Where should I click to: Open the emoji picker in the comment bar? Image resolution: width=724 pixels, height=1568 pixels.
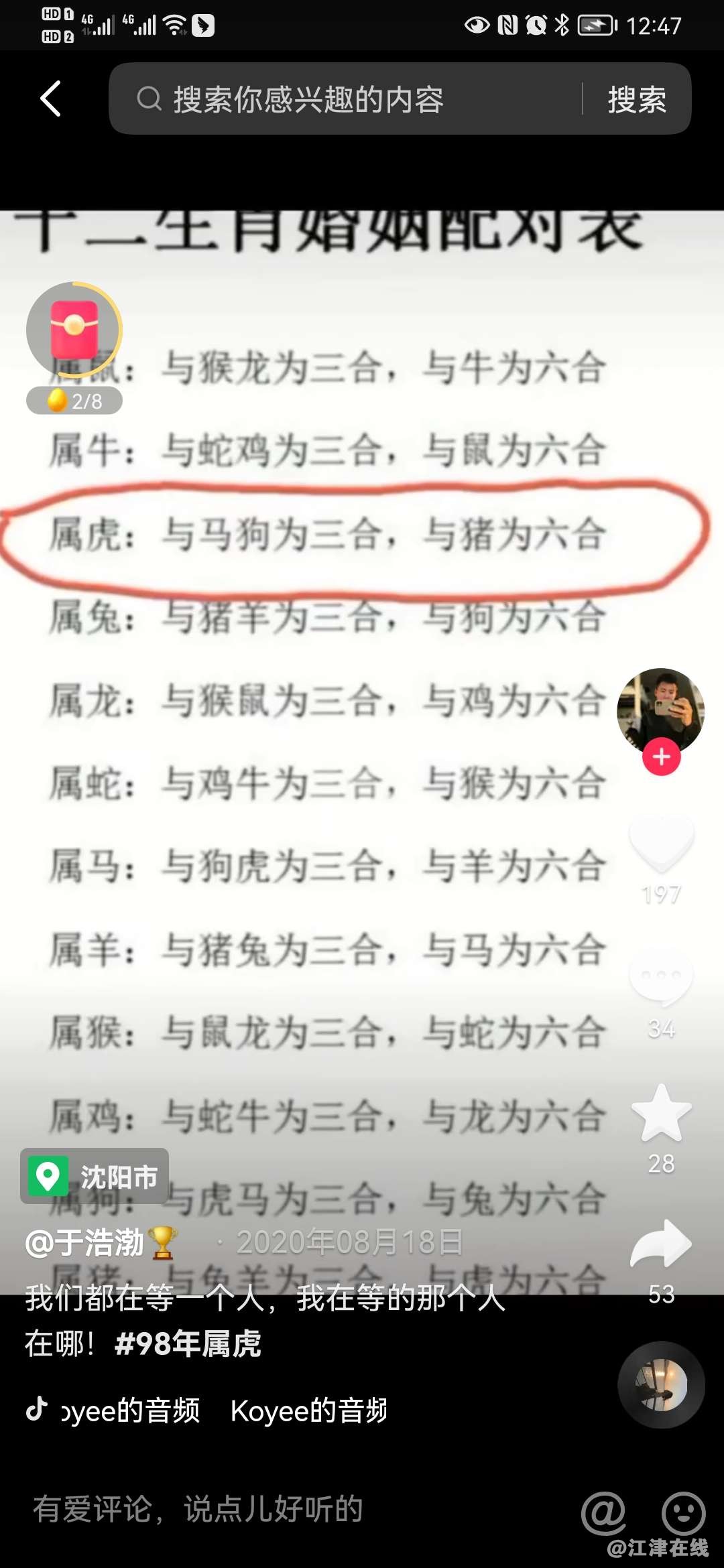point(683,1513)
